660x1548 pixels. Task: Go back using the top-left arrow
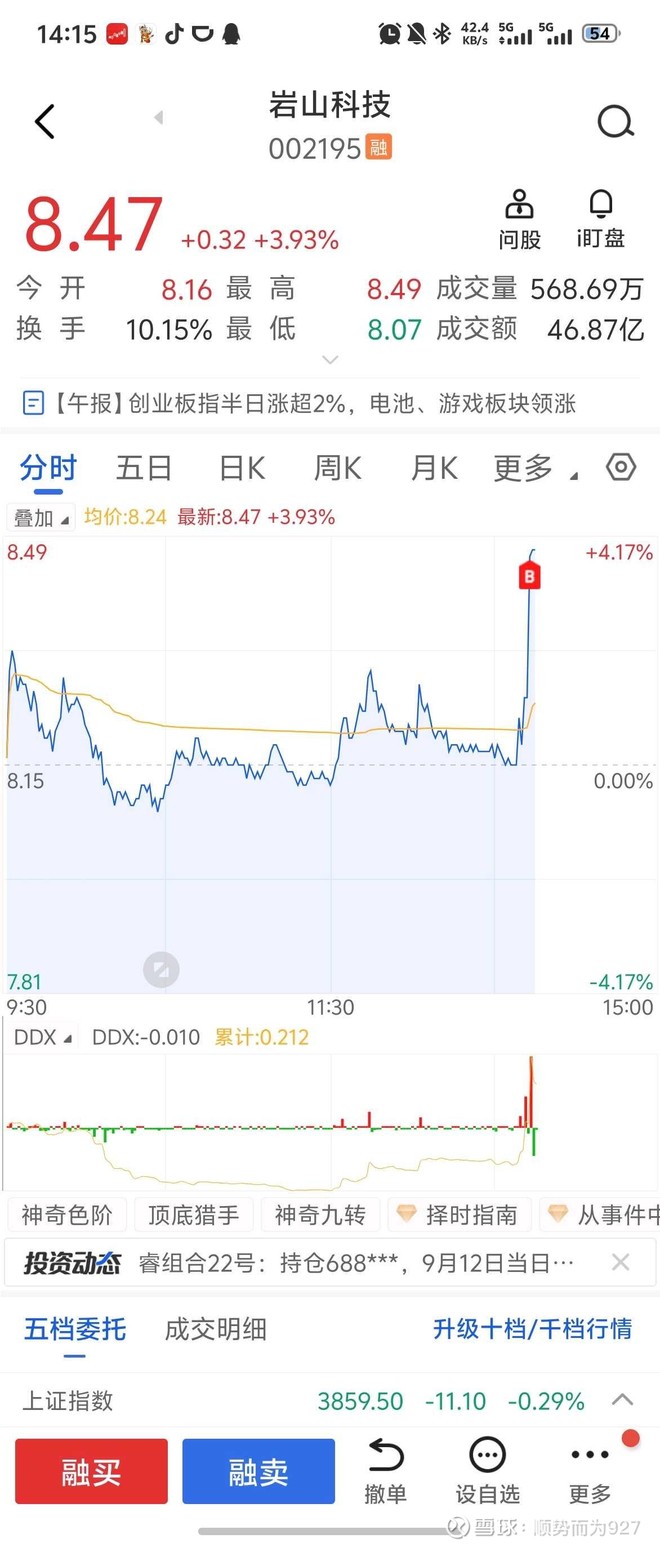pyautogui.click(x=44, y=122)
